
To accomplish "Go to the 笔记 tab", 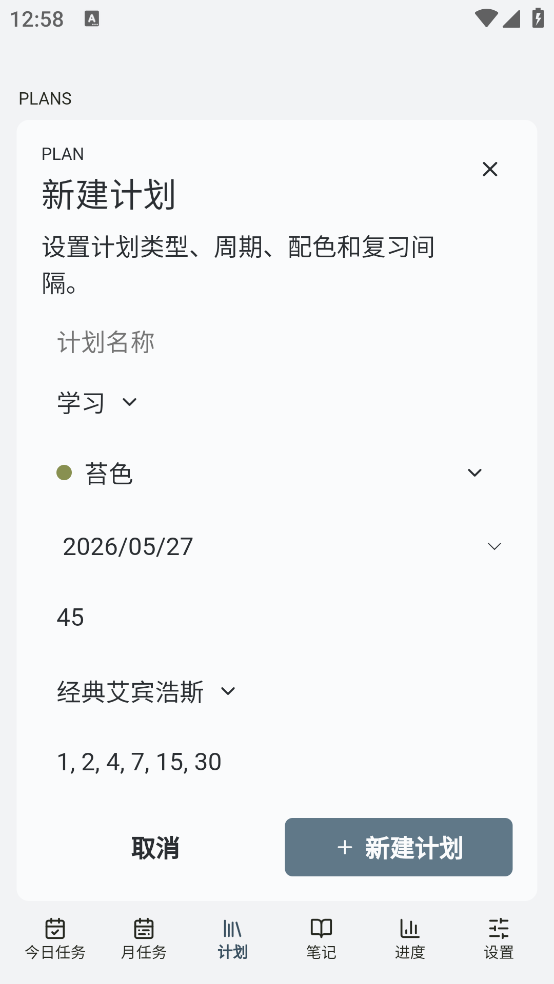I will click(321, 939).
